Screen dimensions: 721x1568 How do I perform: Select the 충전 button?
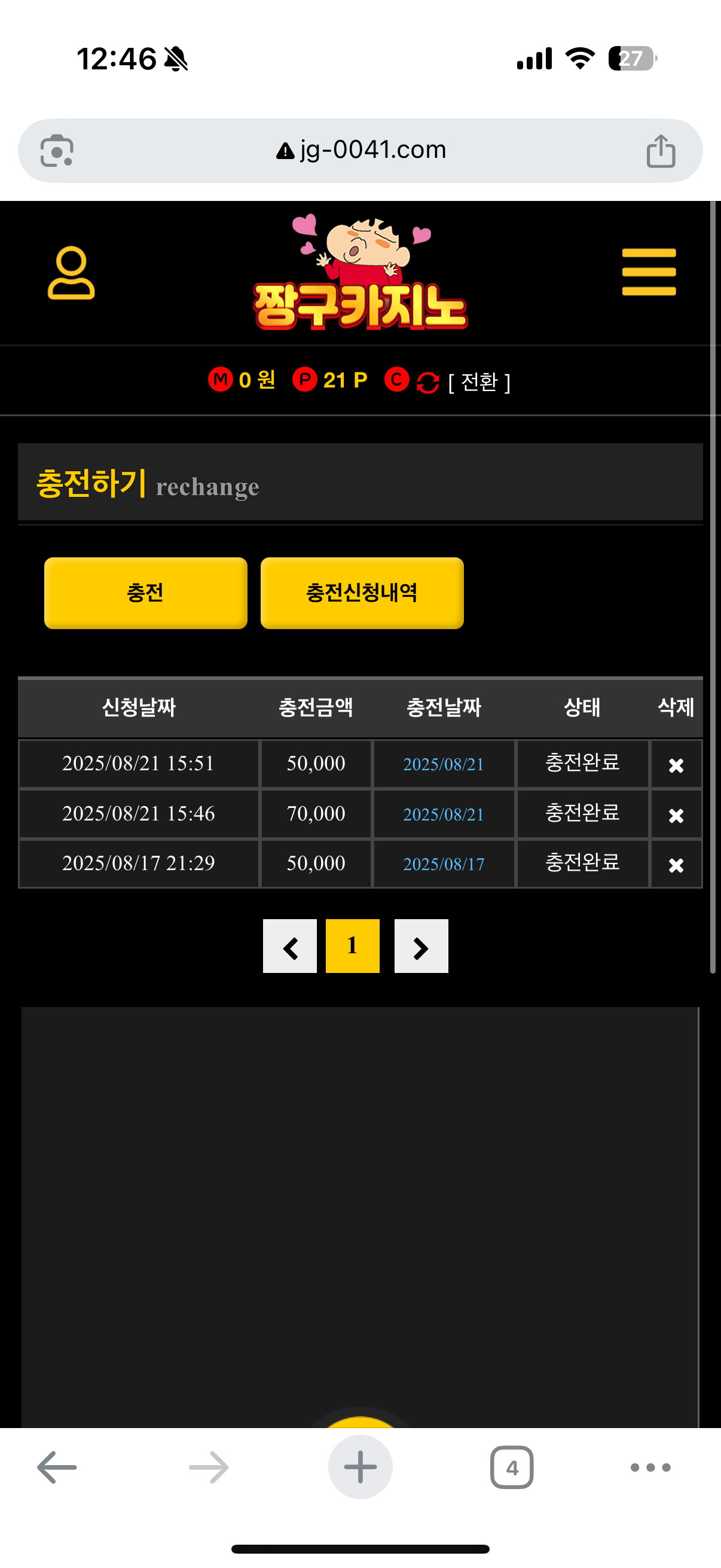145,592
